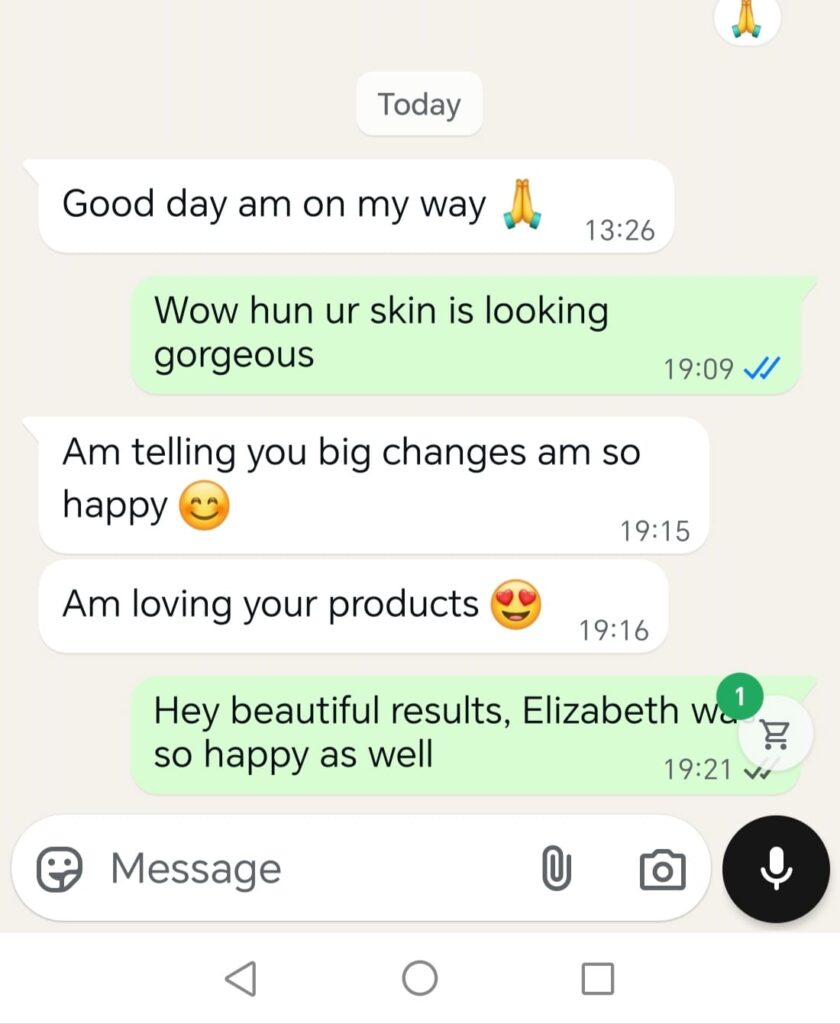This screenshot has height=1024, width=840.
Task: Go back using the system back button
Action: [x=241, y=978]
